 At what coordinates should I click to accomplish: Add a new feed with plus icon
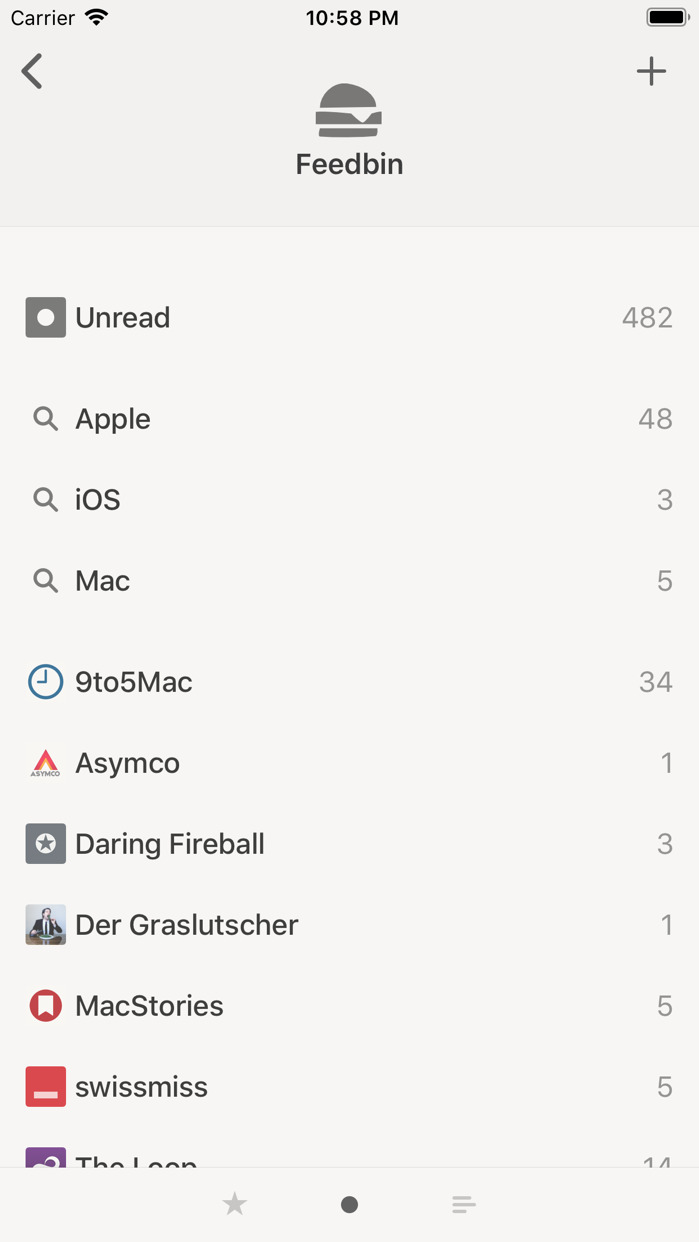(x=651, y=71)
